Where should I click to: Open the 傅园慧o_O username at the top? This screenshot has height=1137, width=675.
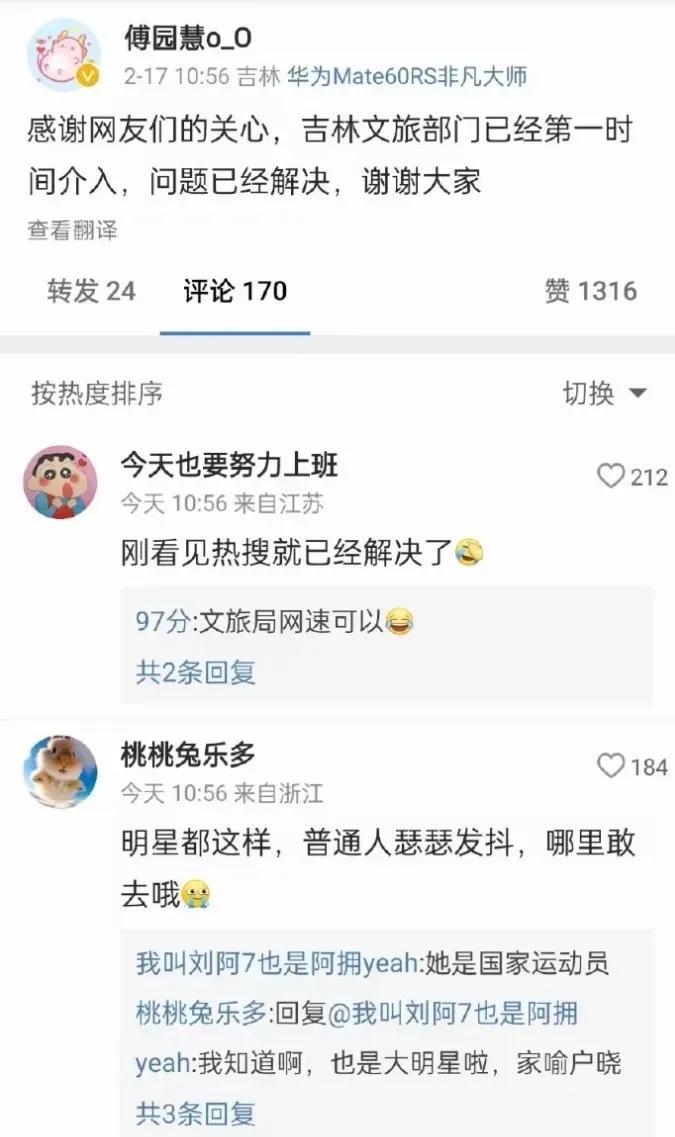click(187, 38)
